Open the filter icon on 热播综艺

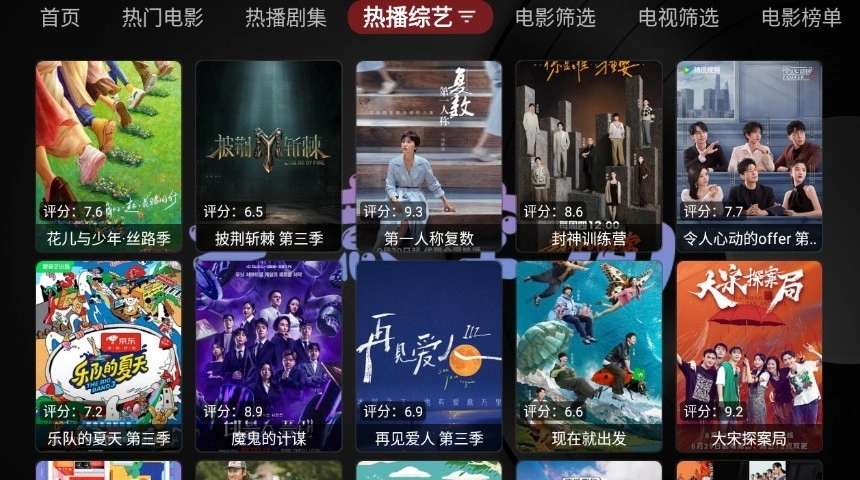coord(468,17)
